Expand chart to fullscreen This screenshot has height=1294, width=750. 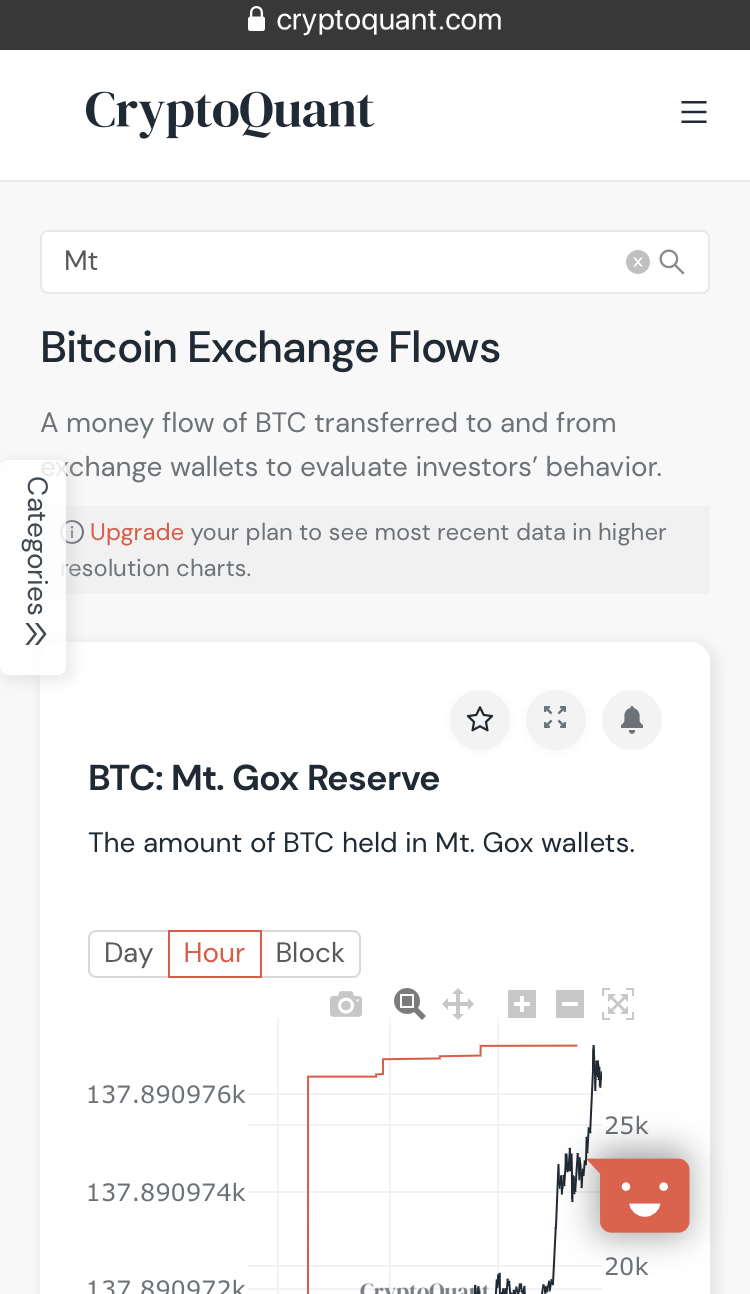555,718
